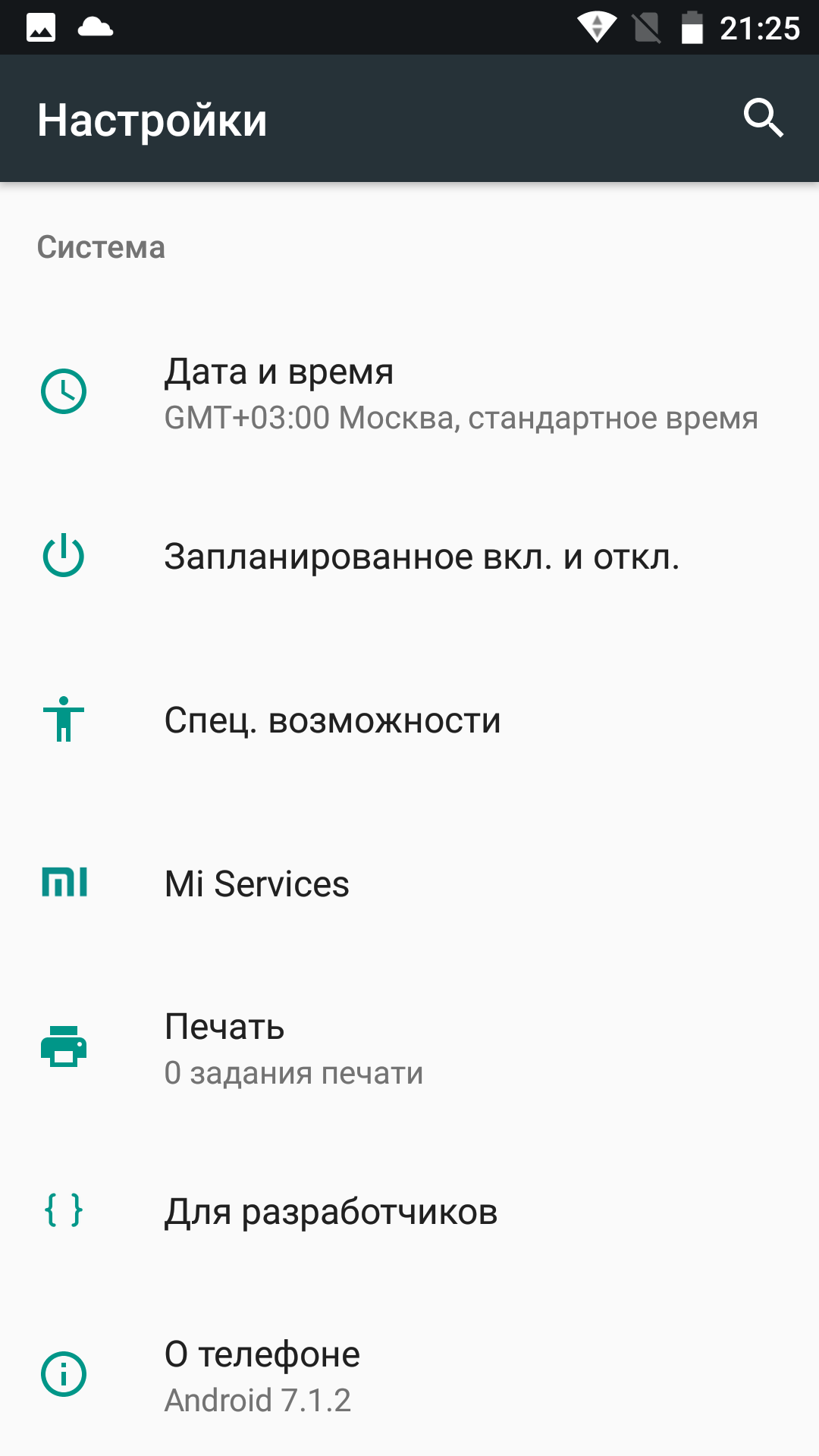Open Дата и время settings
Viewport: 819px width, 1456px height.
[x=409, y=393]
